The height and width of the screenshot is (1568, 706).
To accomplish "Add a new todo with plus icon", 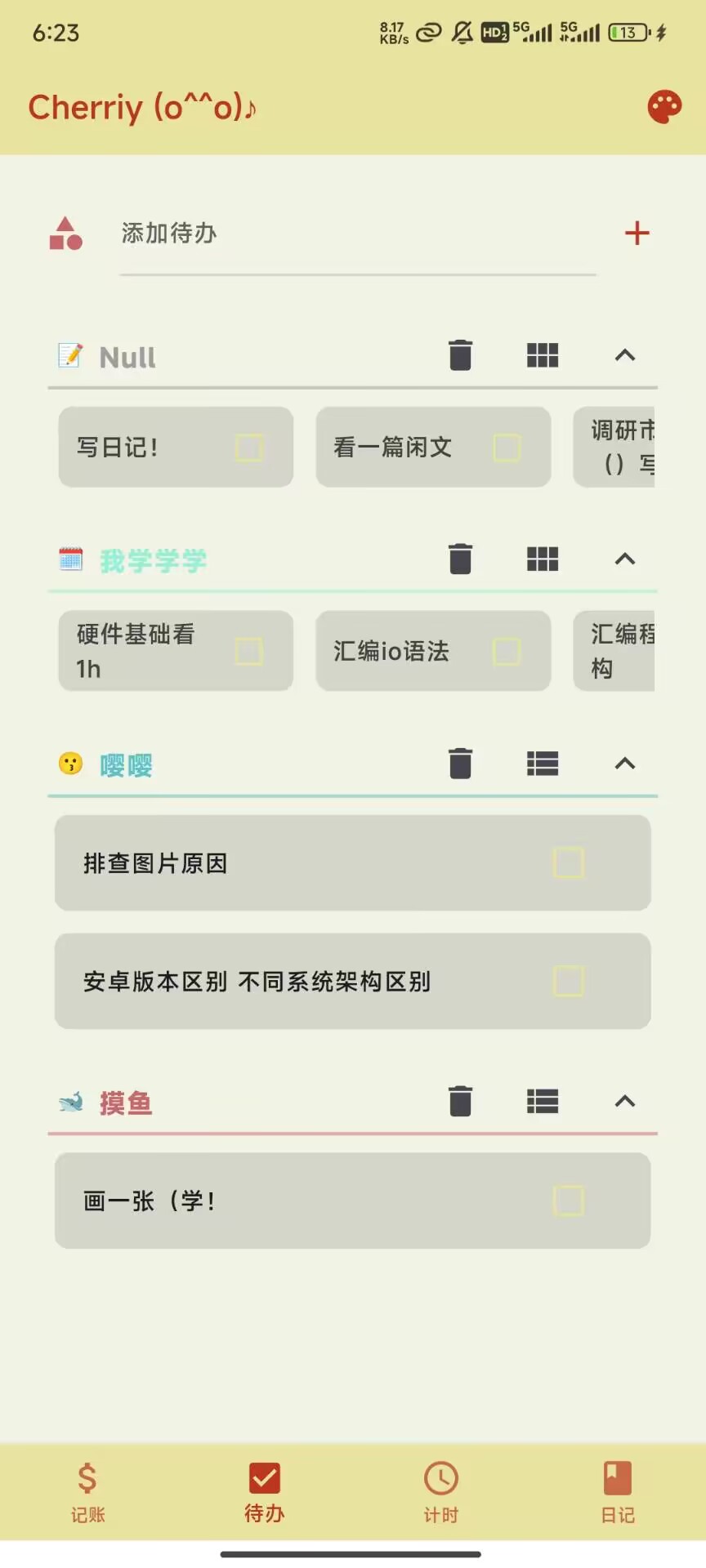I will [637, 234].
